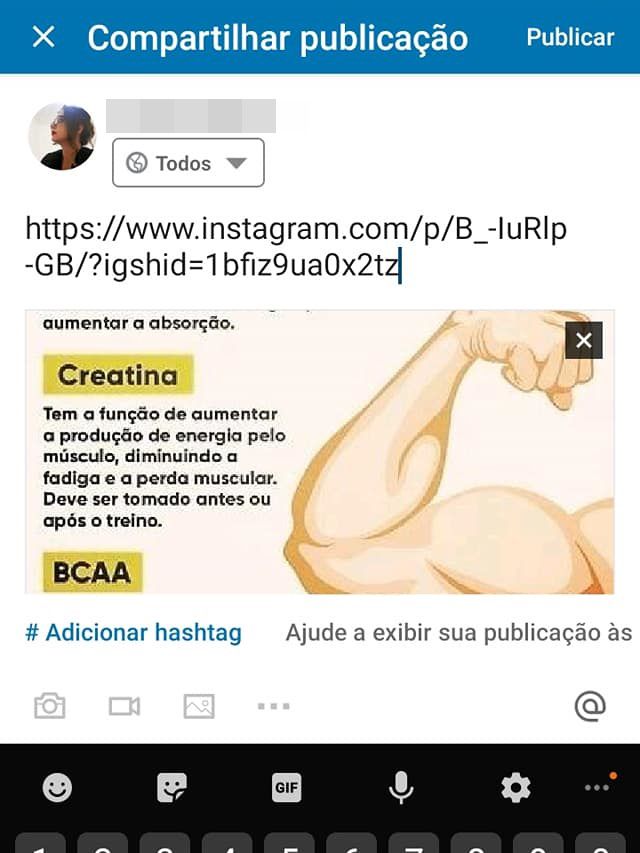640x853 pixels.
Task: Open the camera to take a photo
Action: tap(50, 706)
